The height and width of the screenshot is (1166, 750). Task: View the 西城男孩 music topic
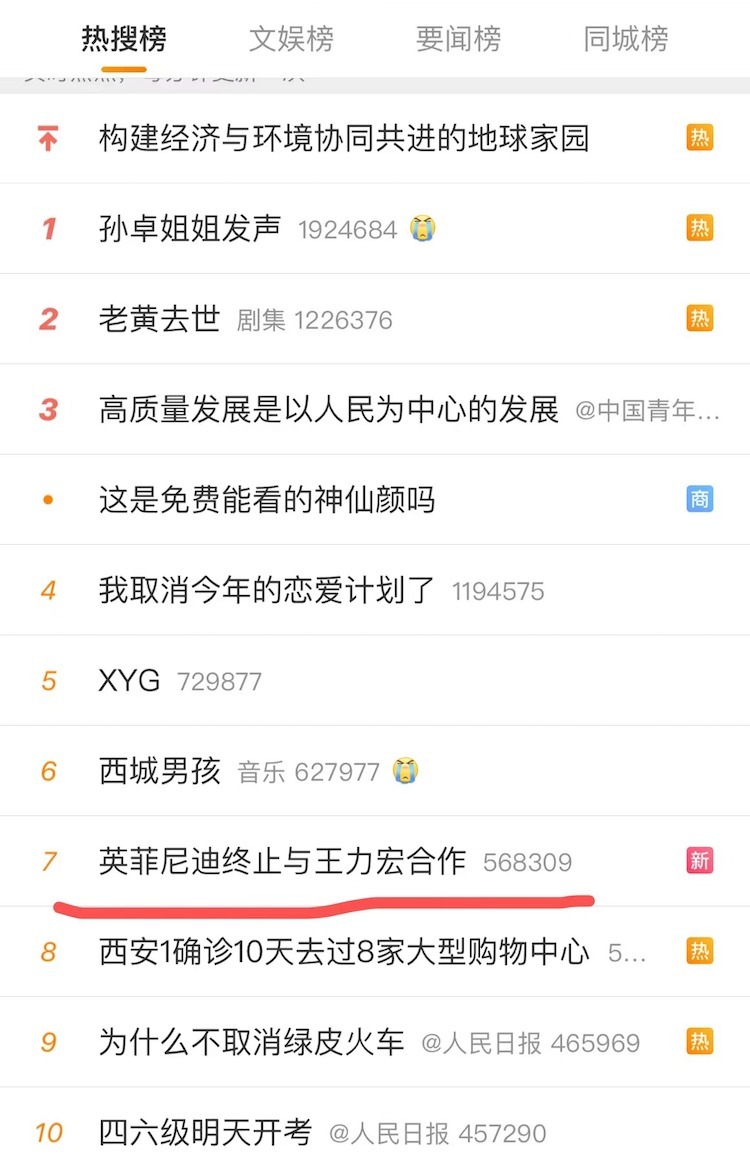(159, 771)
